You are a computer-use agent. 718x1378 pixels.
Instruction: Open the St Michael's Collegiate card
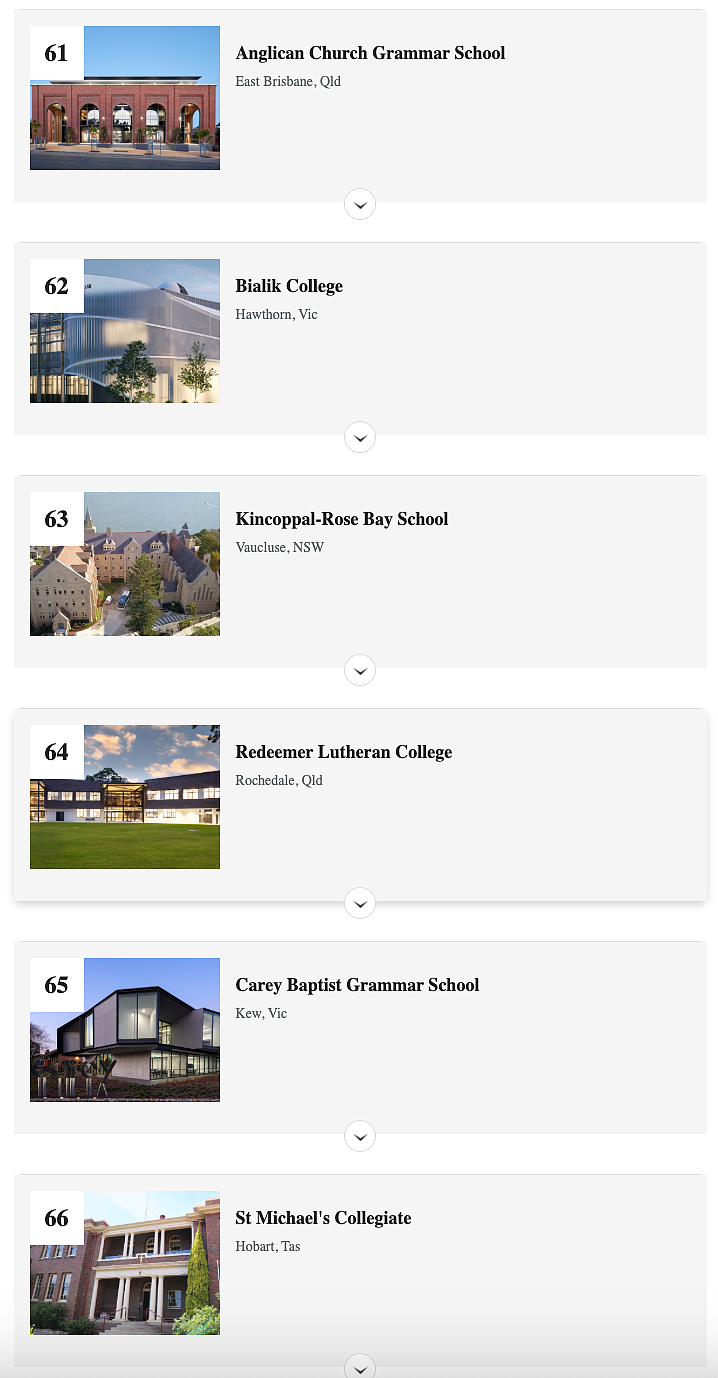coord(360,1271)
